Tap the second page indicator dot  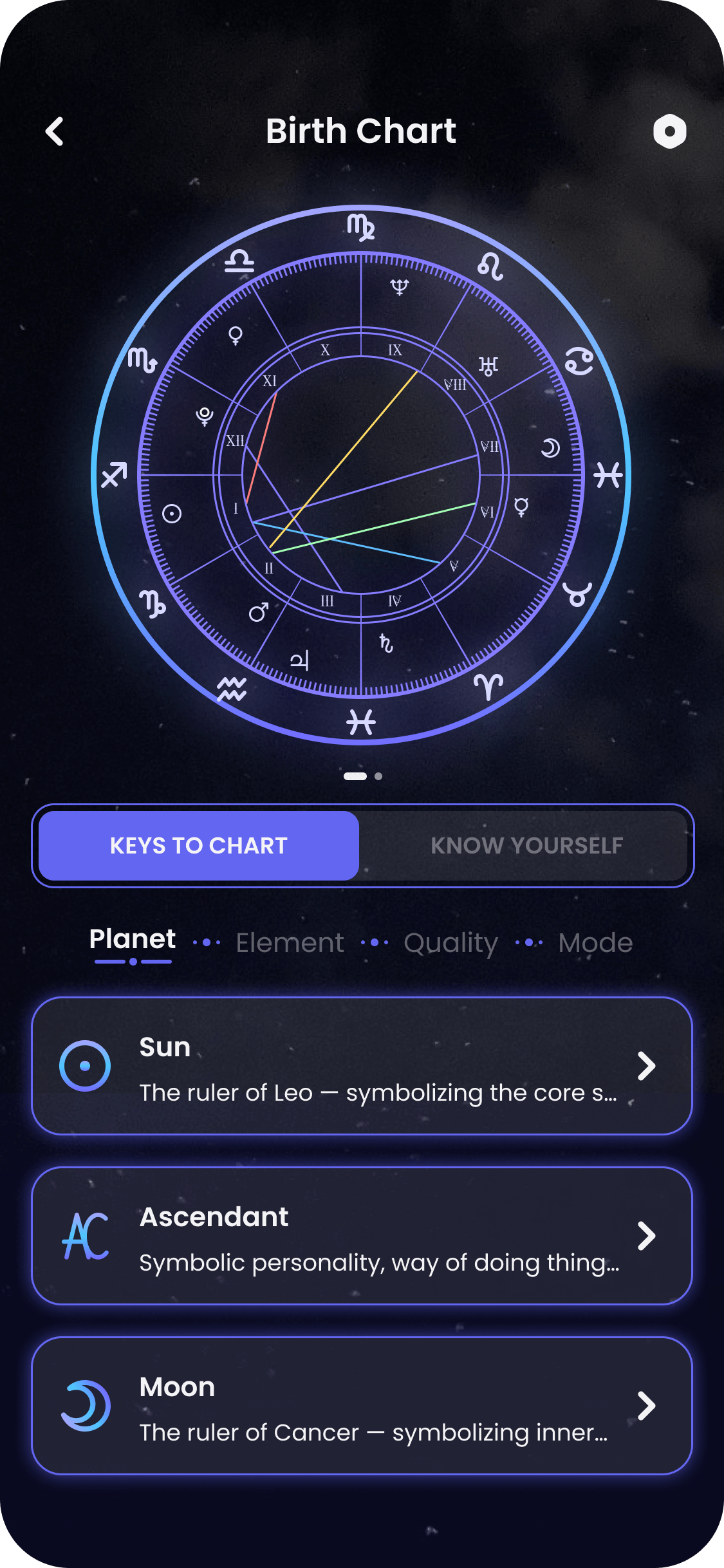(x=378, y=776)
